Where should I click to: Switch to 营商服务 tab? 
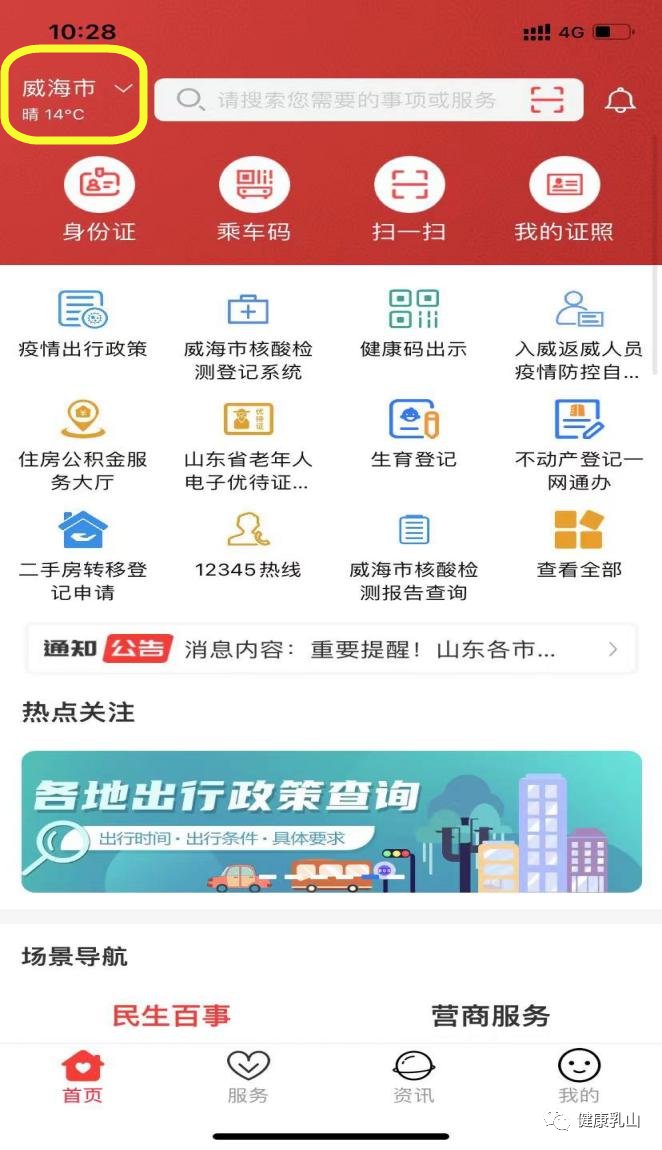pyautogui.click(x=490, y=1016)
